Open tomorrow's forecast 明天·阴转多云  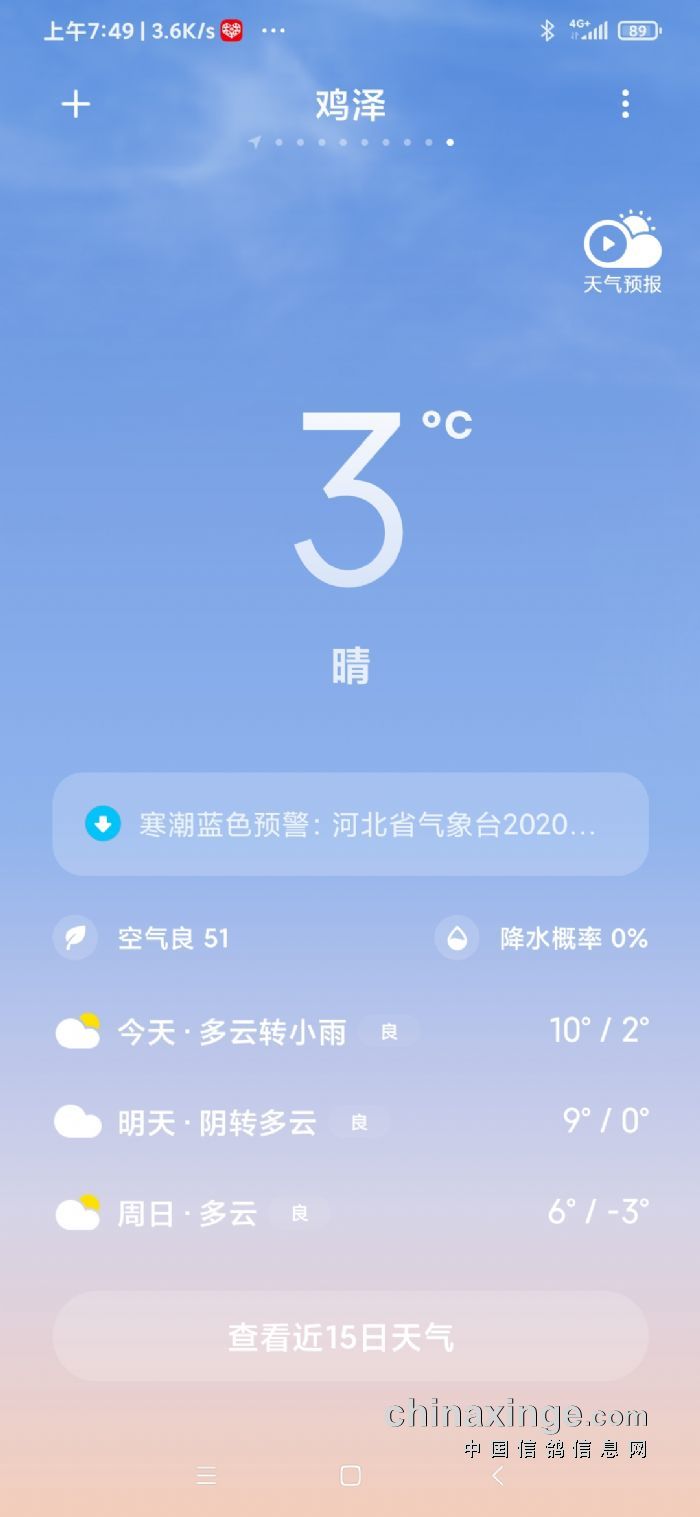point(350,1122)
